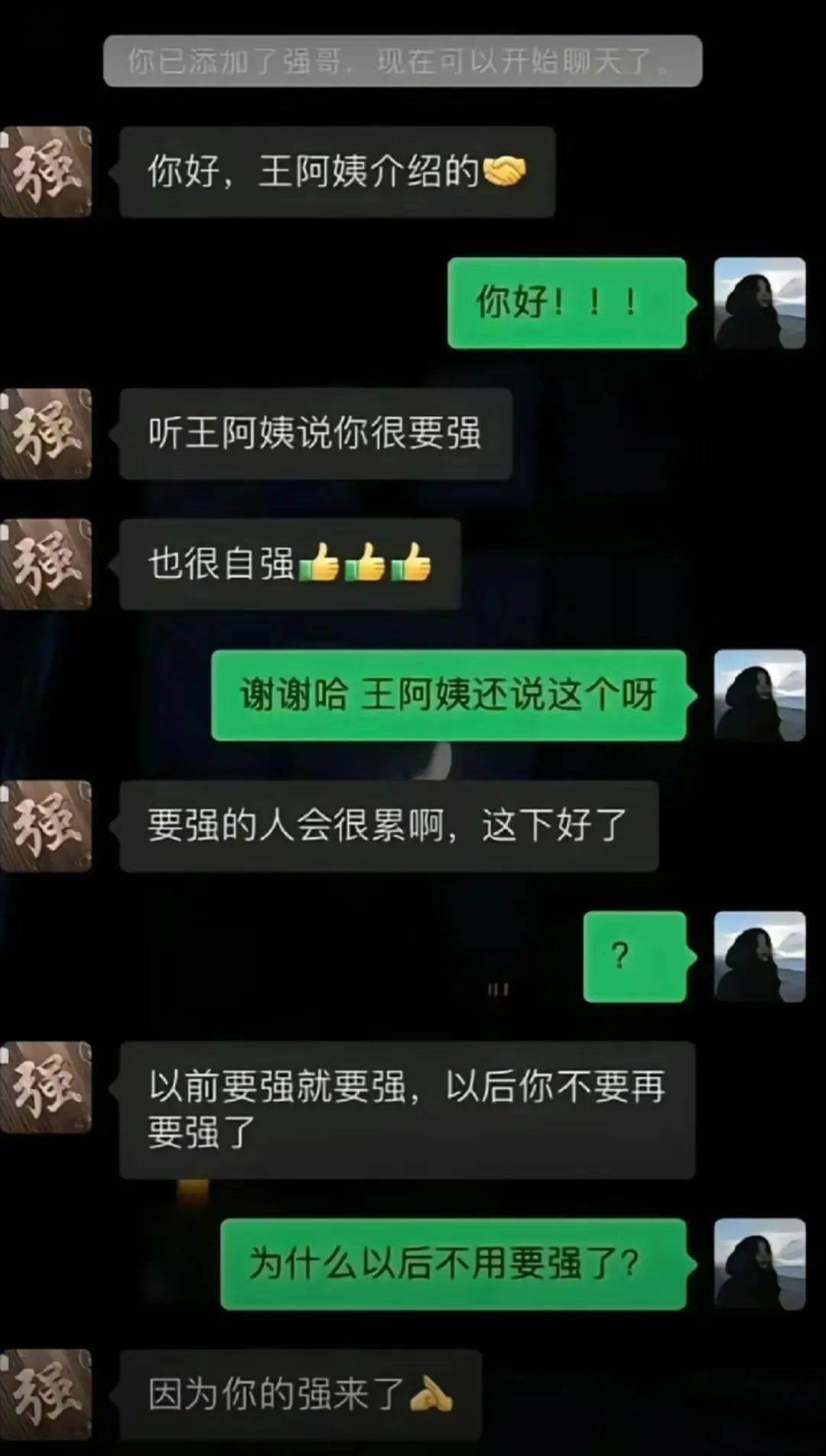This screenshot has height=1456, width=826.
Task: Open 强哥's avatar beside '你好，王阿姨介绍的'
Action: 46,171
